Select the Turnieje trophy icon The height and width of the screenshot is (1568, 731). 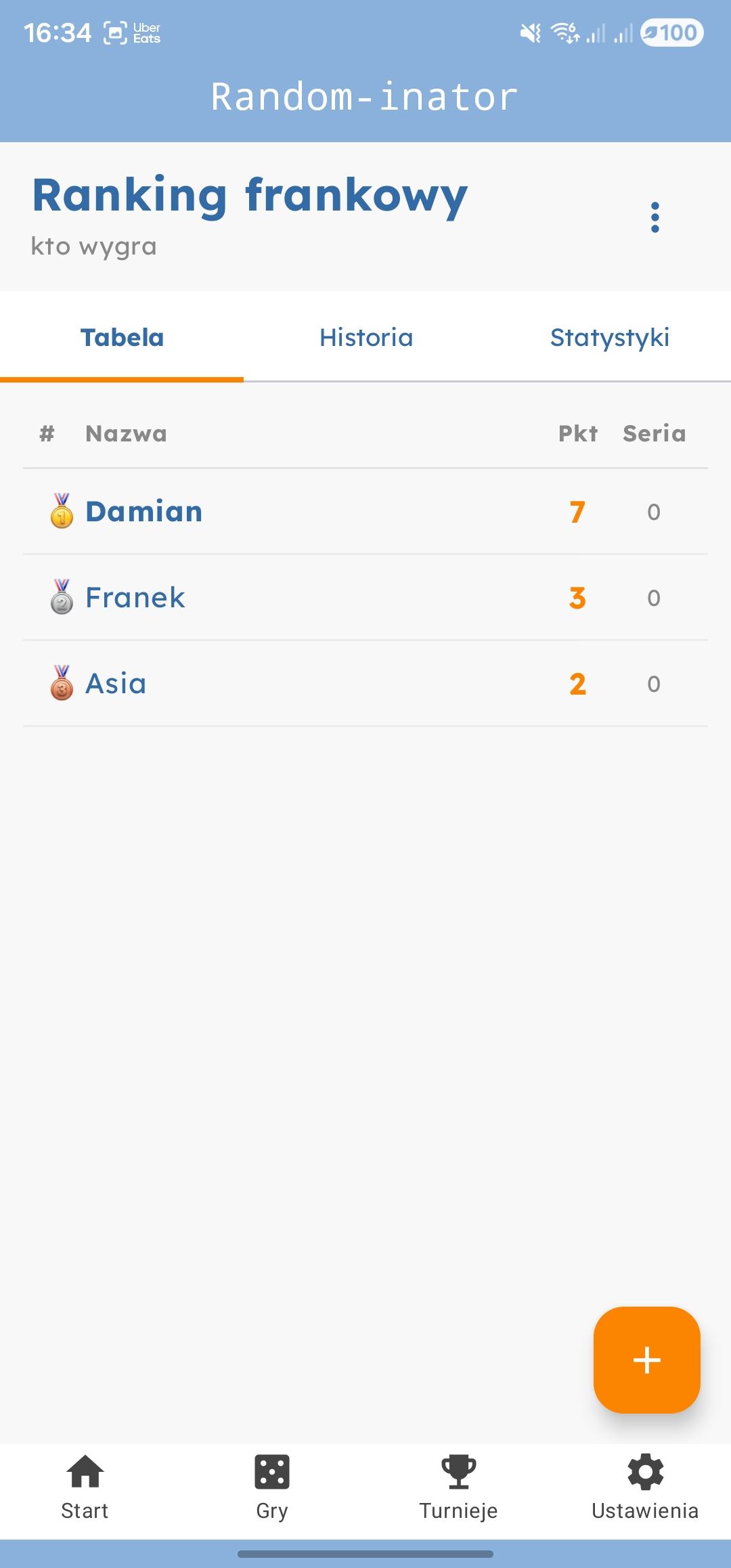[x=458, y=1471]
